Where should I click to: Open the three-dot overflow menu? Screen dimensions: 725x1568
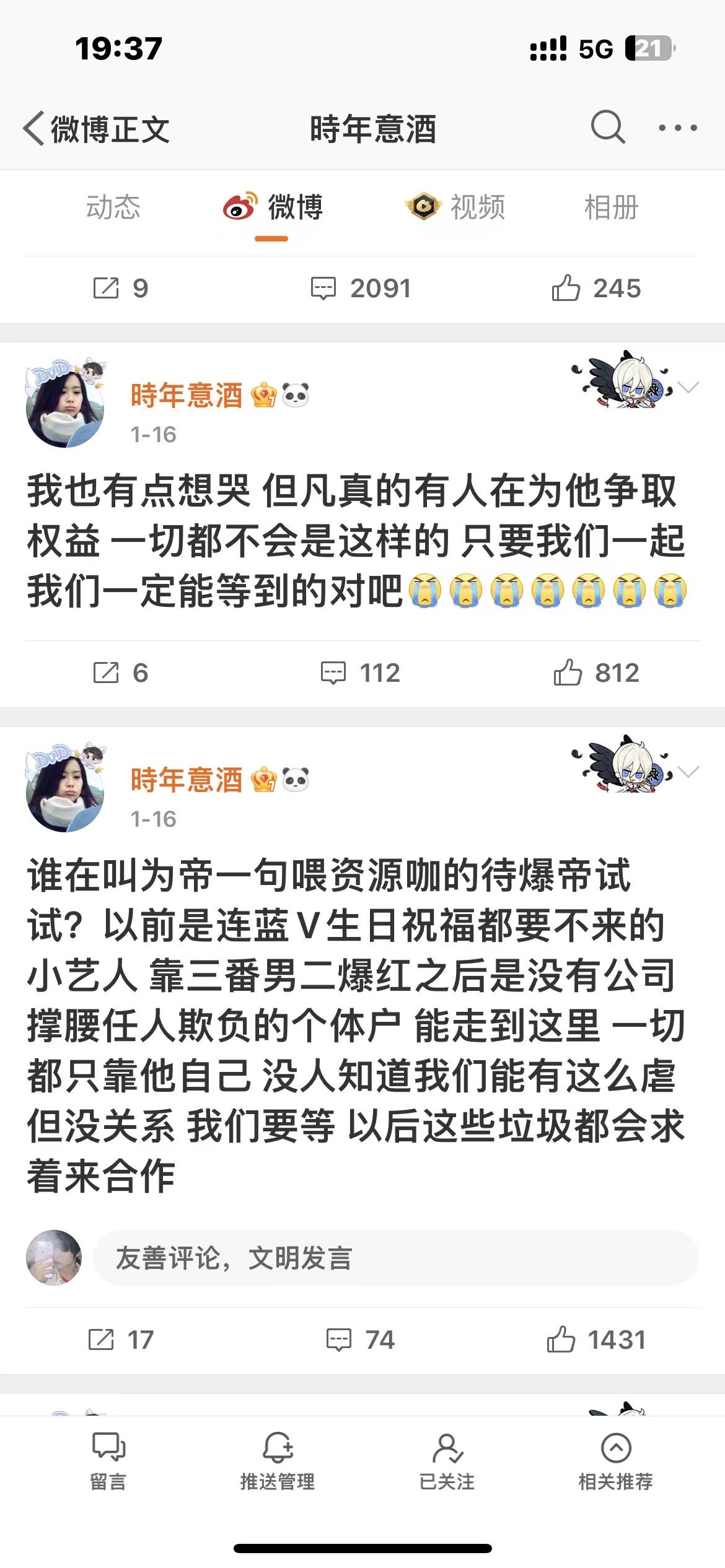tap(677, 128)
